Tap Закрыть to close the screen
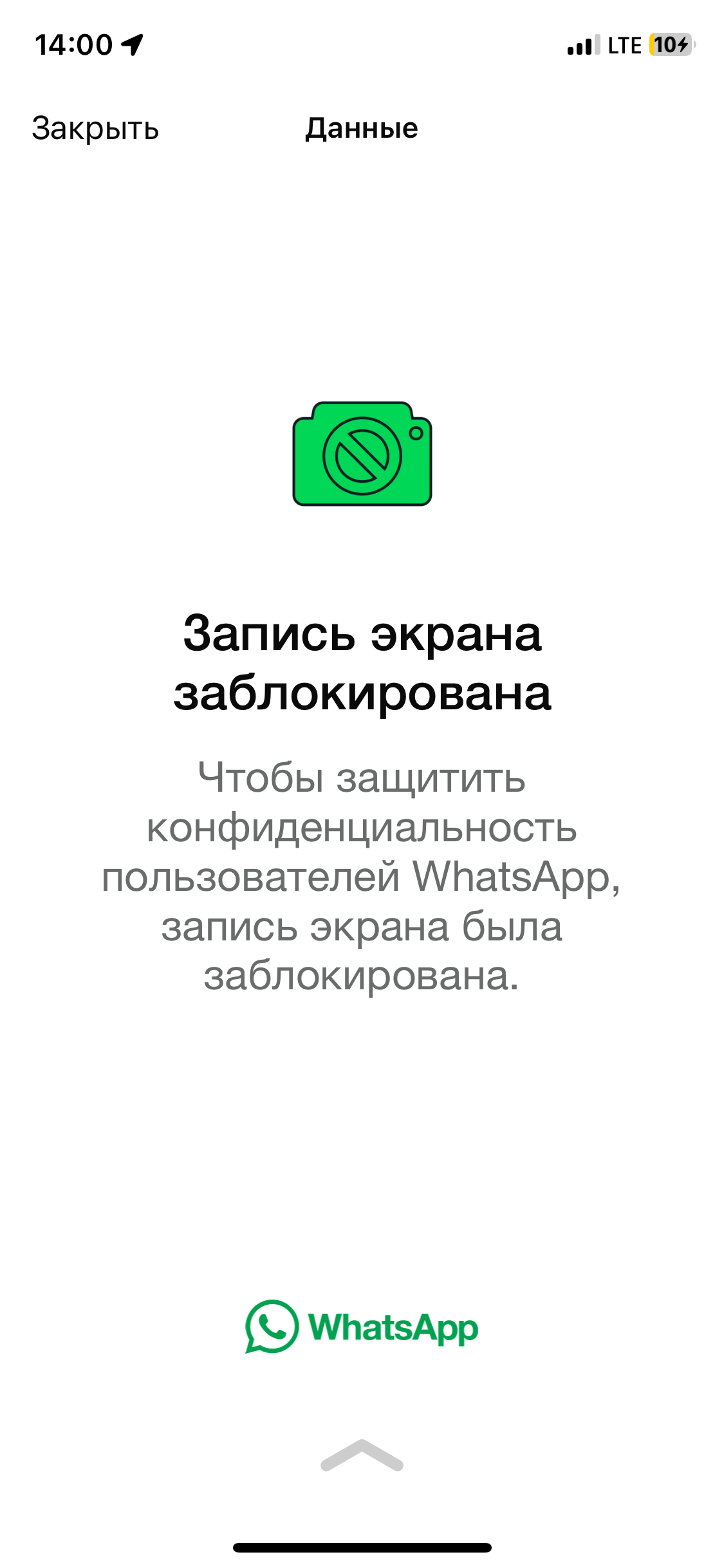 coord(95,129)
